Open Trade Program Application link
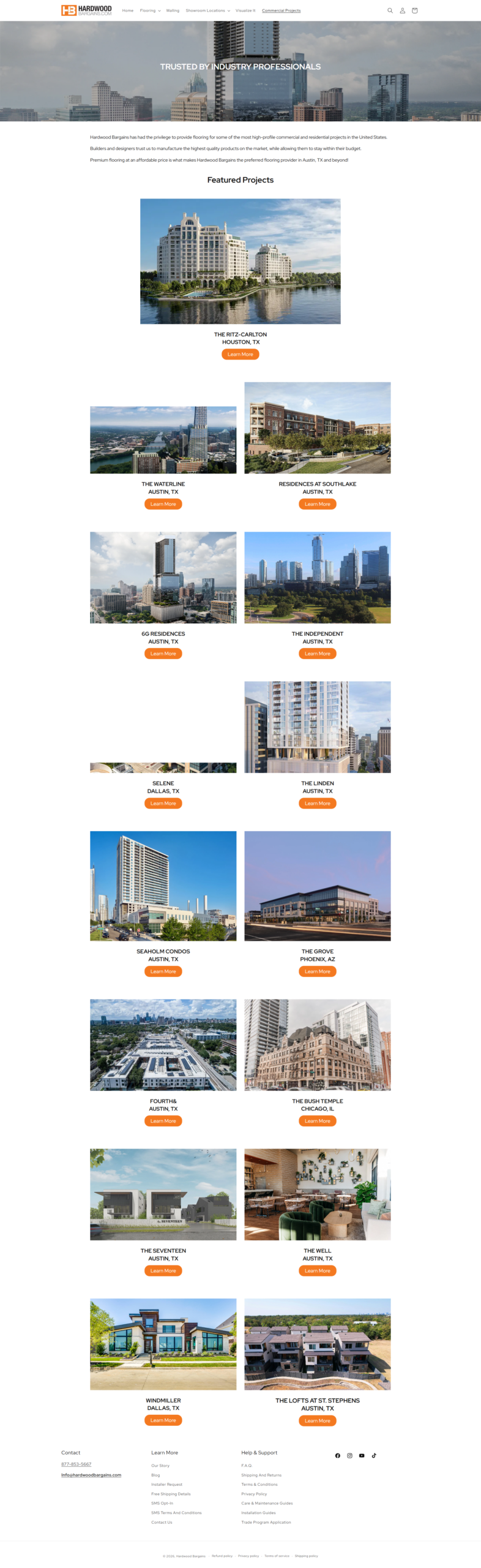The height and width of the screenshot is (1568, 481). click(x=266, y=1522)
